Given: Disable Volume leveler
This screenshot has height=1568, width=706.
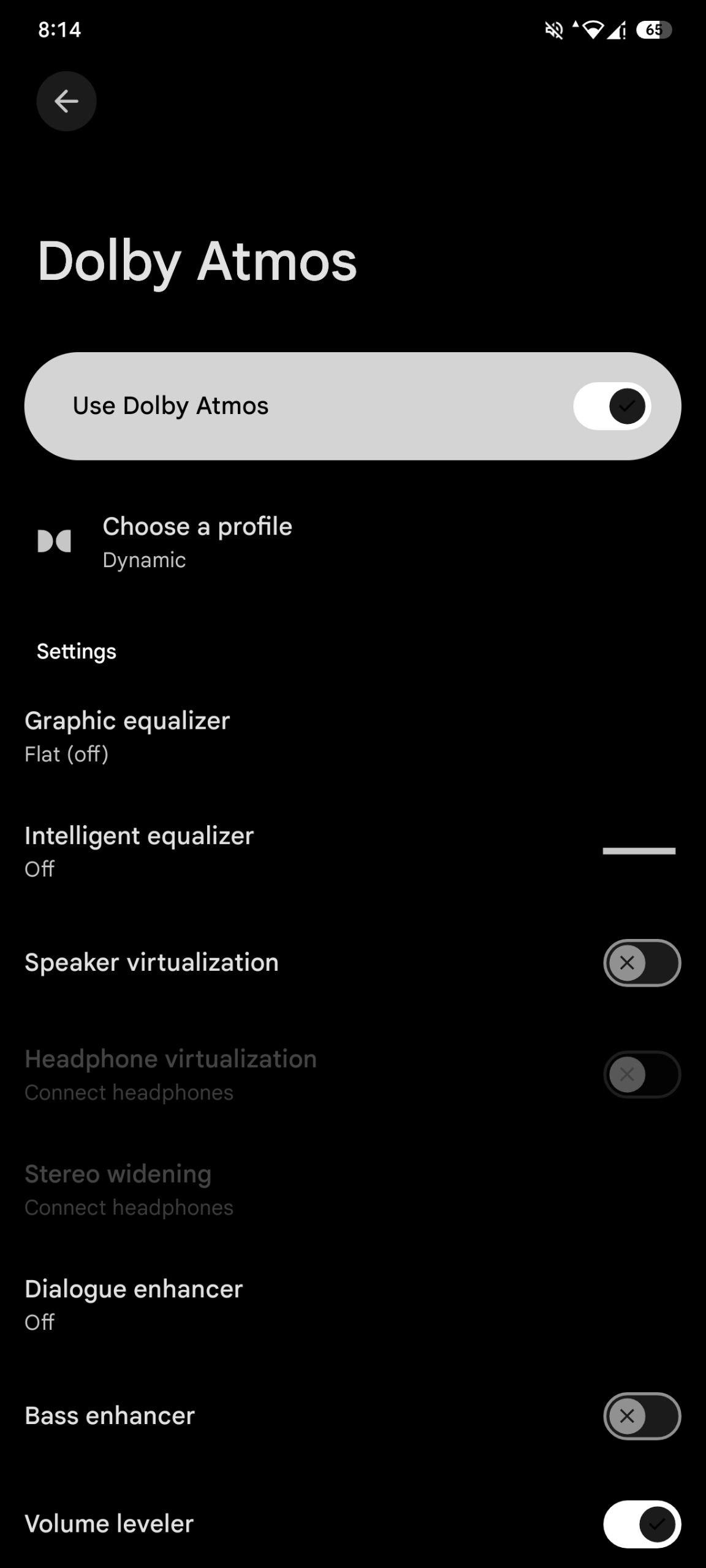Looking at the screenshot, I should pos(641,1524).
